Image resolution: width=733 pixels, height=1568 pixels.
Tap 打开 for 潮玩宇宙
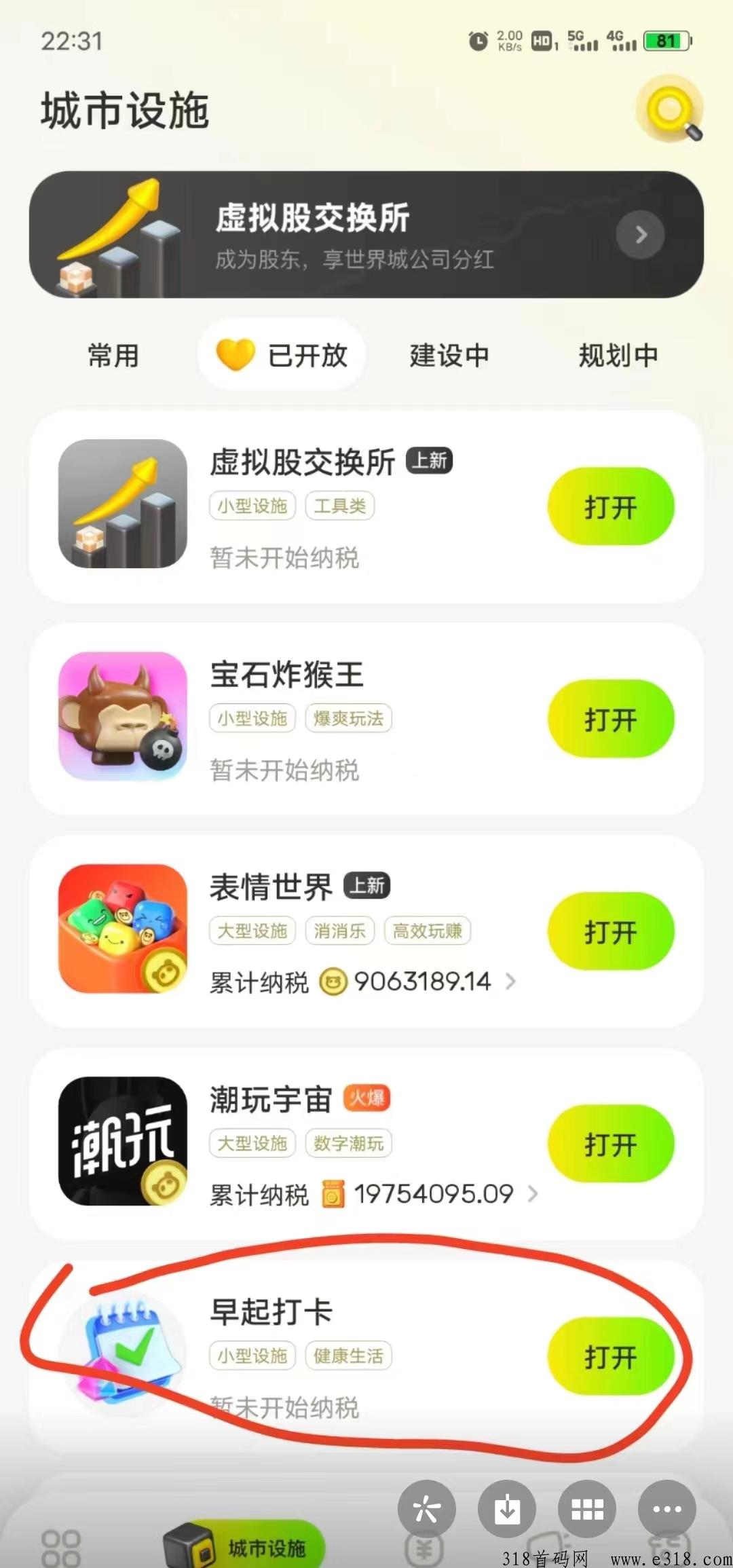(611, 1144)
